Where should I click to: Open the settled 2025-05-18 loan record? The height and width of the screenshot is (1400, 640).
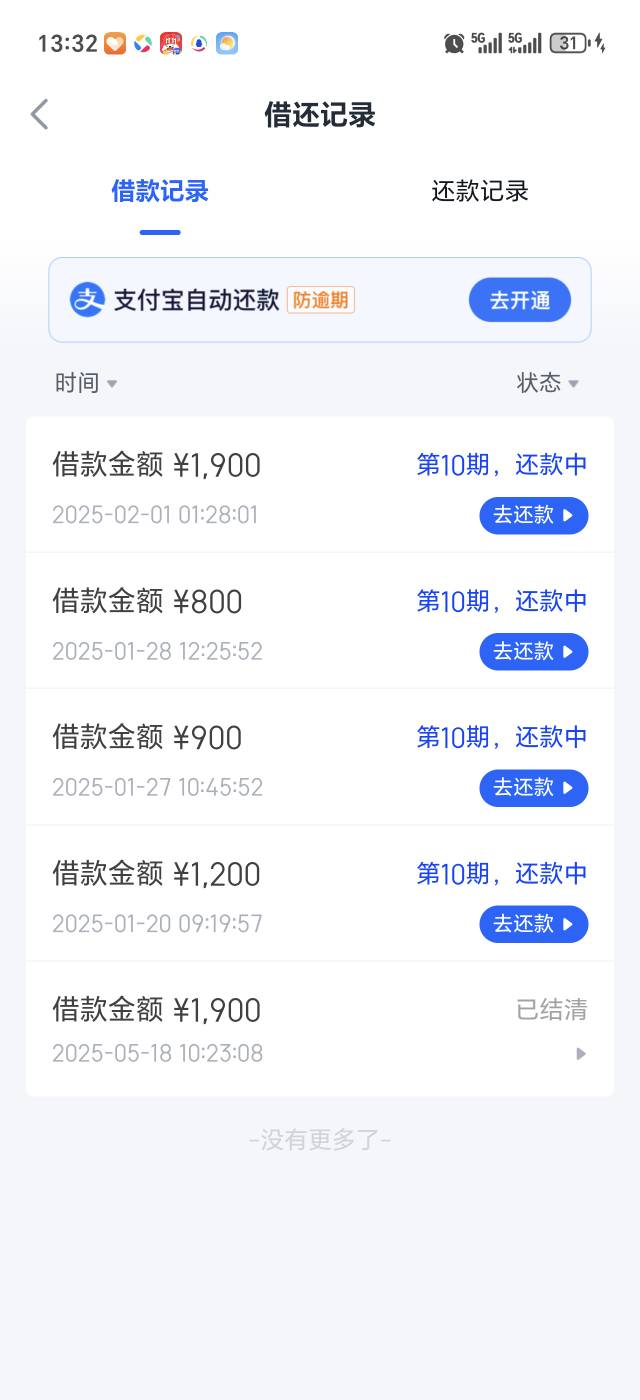pyautogui.click(x=320, y=1029)
